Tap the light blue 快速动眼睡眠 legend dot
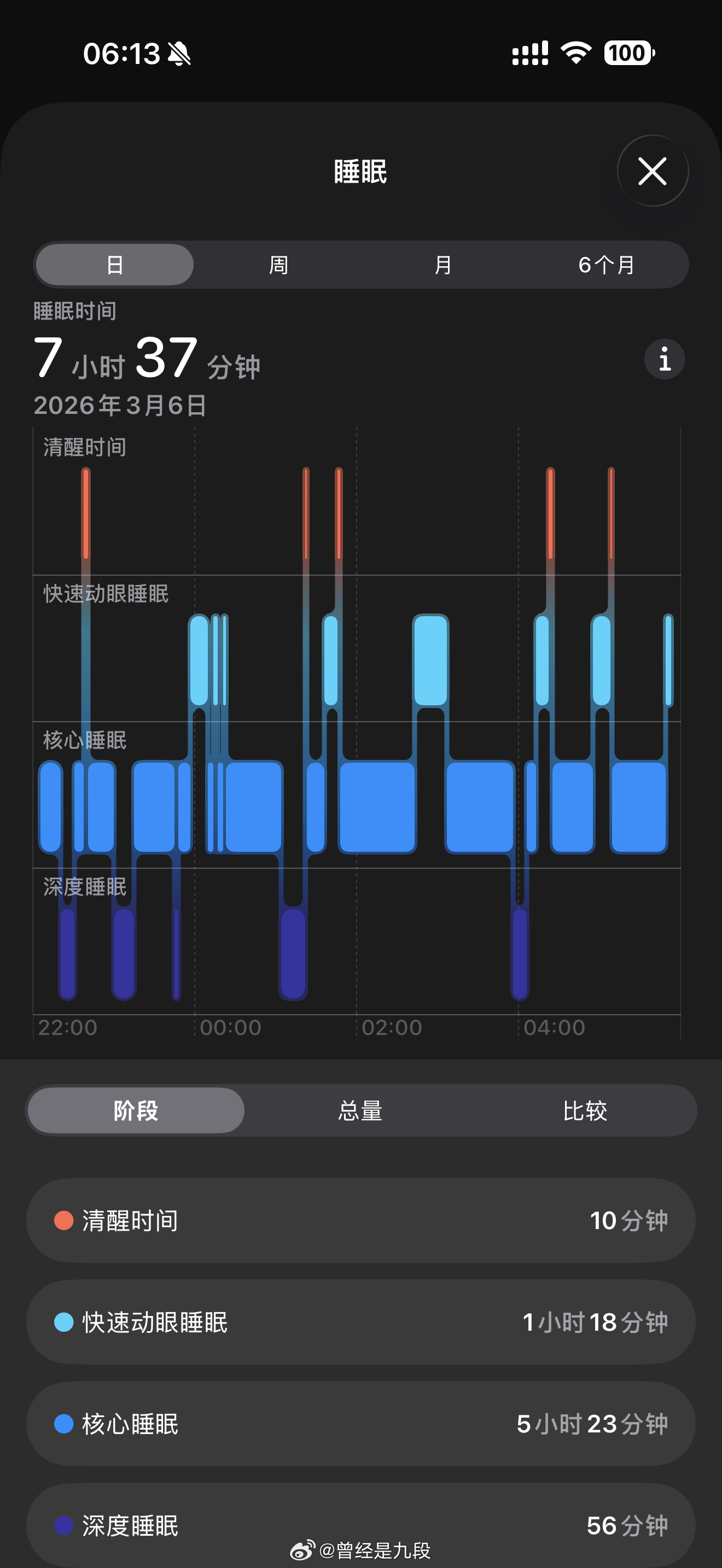 (63, 1322)
